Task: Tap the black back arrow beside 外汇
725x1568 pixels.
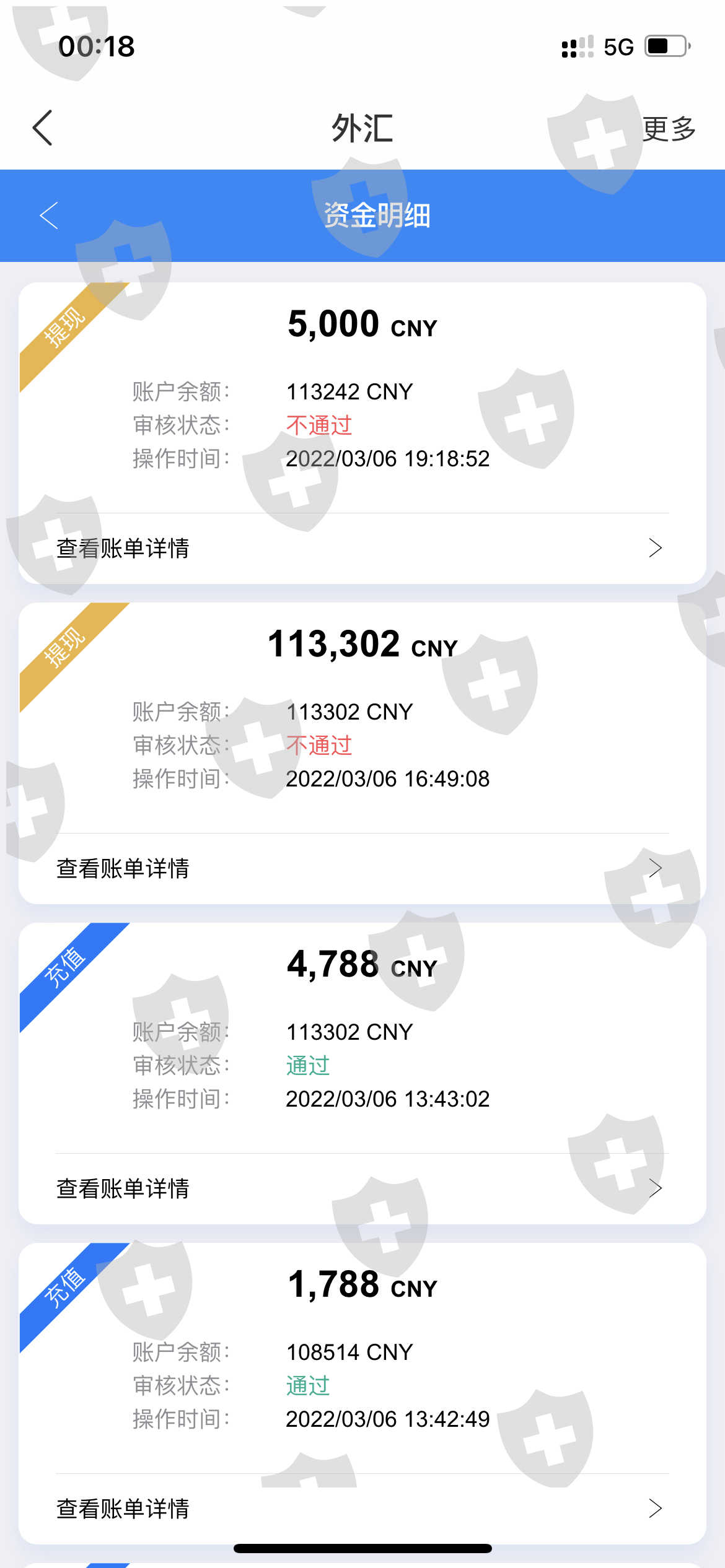Action: click(x=42, y=128)
